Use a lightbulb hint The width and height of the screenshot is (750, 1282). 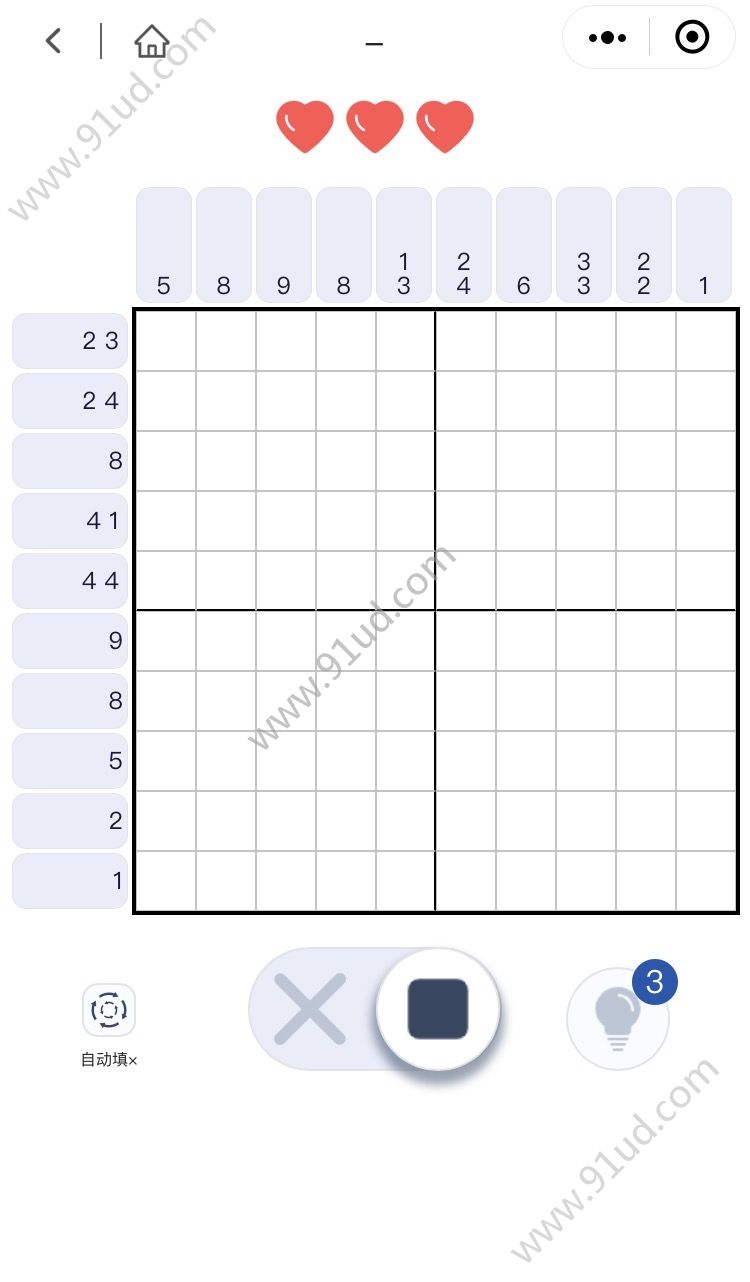pyautogui.click(x=617, y=1018)
